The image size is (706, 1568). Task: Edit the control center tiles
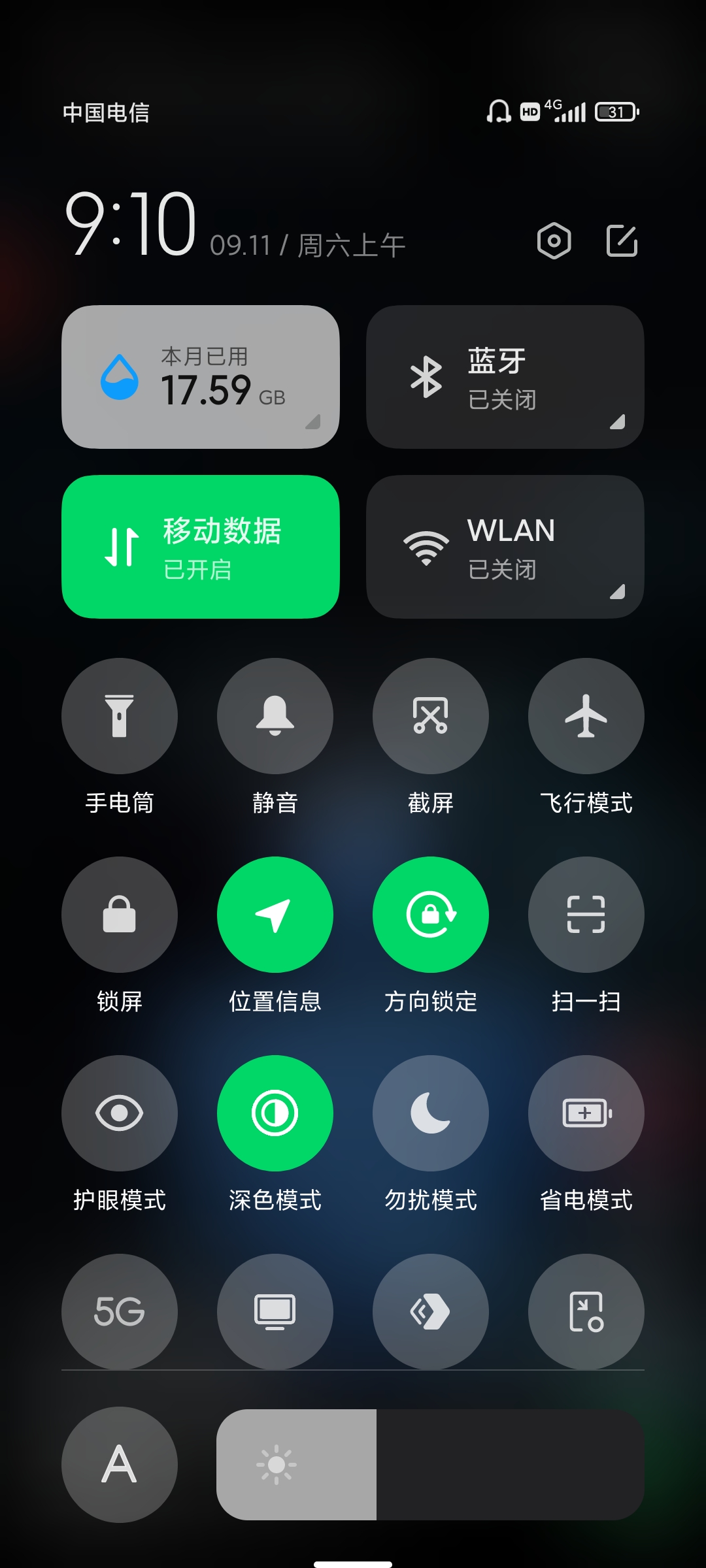click(x=622, y=241)
